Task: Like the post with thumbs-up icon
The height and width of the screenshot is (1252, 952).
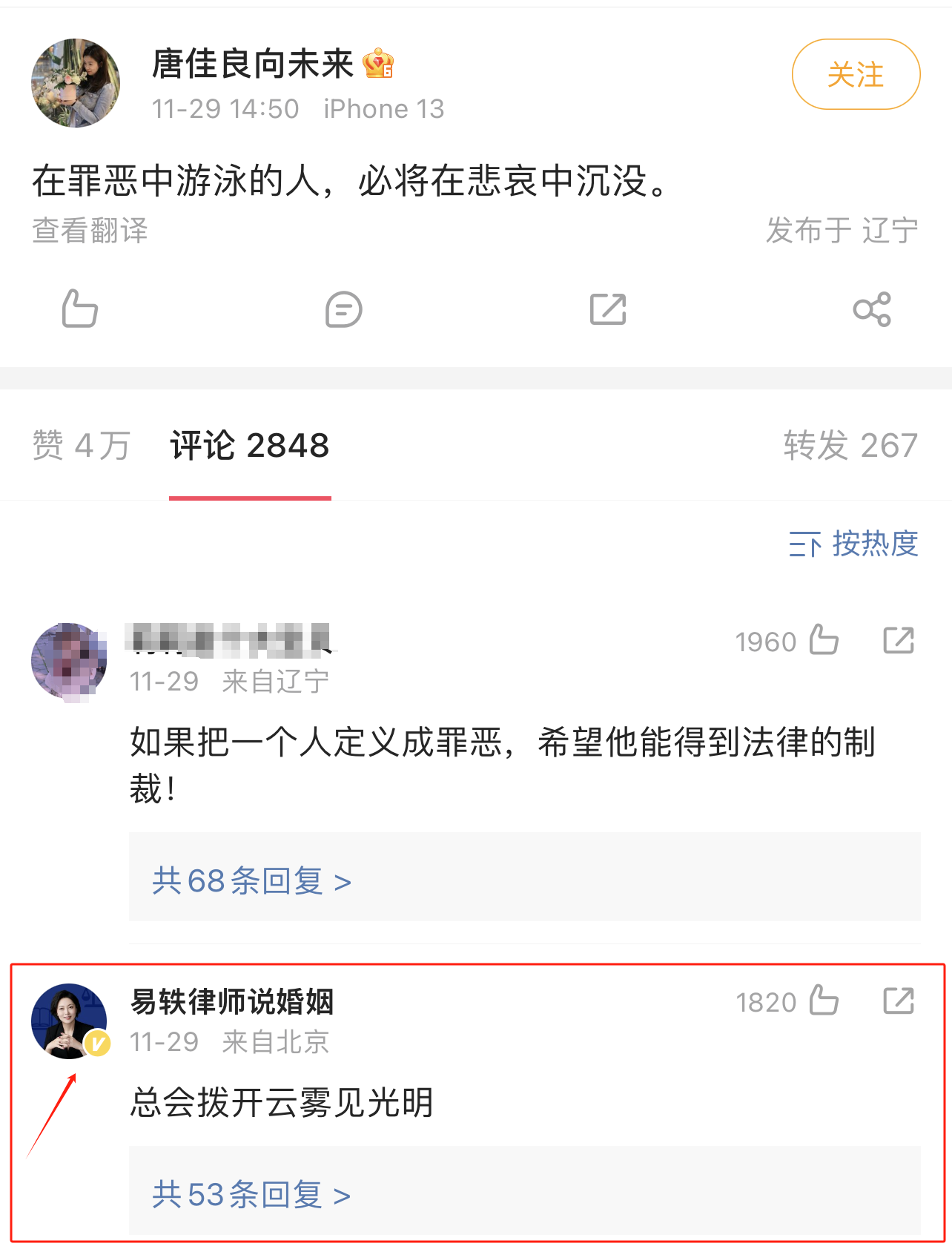Action: (80, 309)
